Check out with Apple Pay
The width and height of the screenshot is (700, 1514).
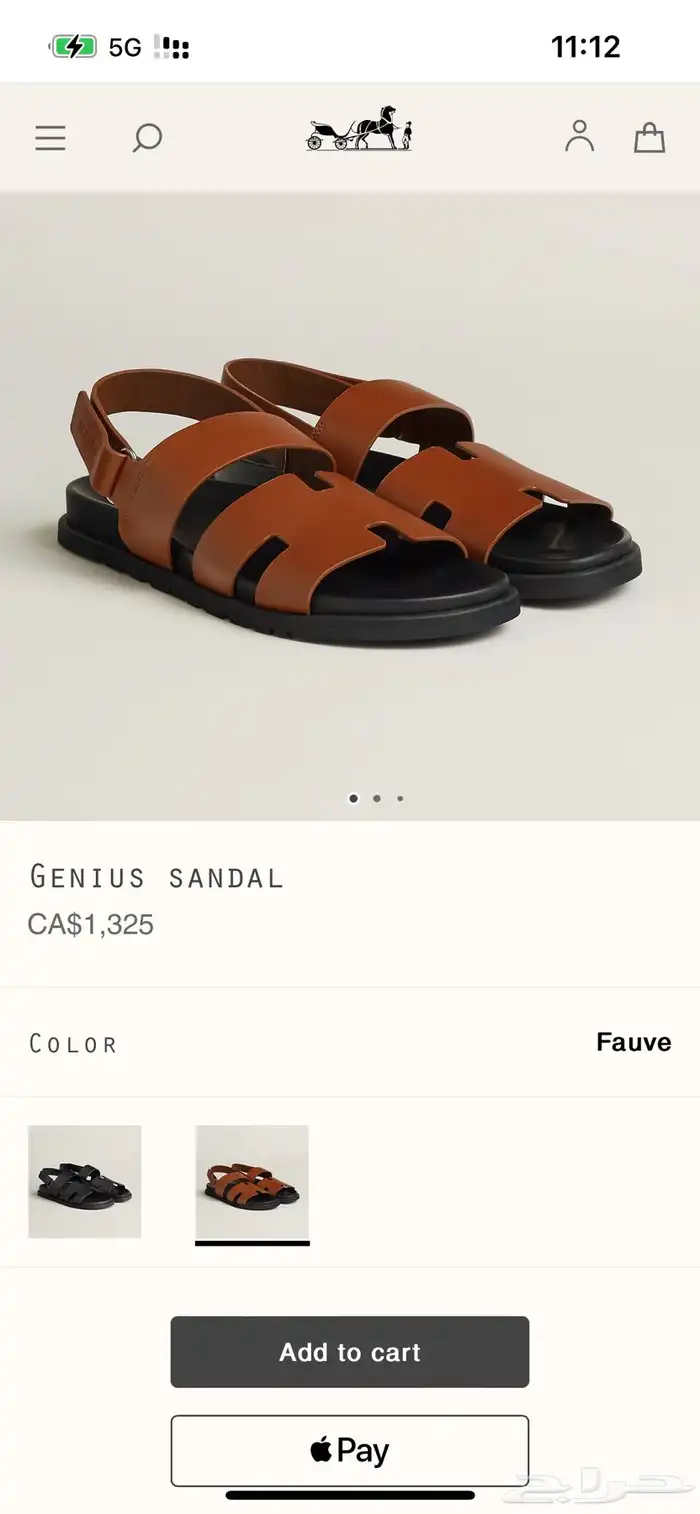[349, 1450]
